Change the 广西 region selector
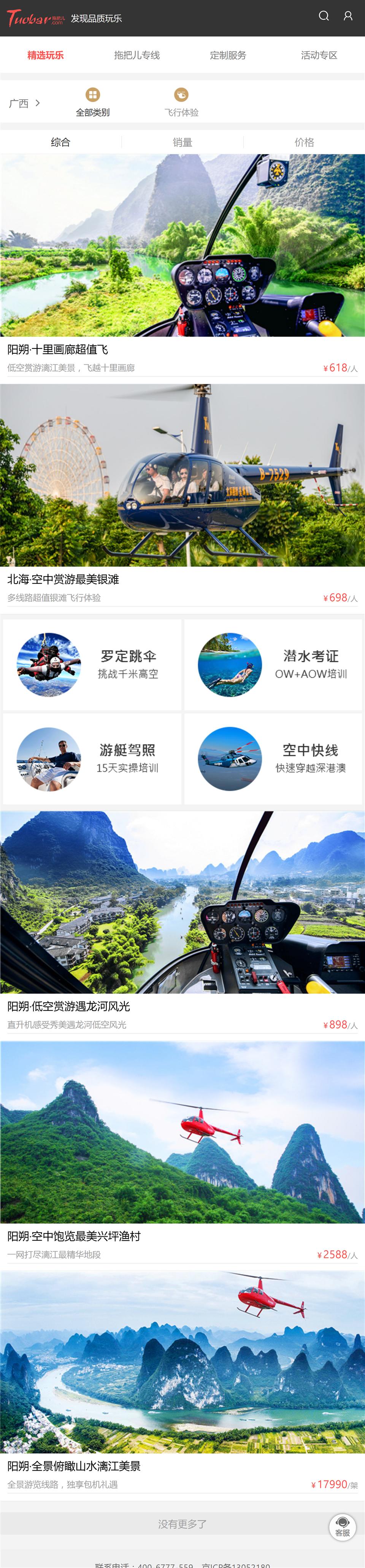This screenshot has height=1568, width=365. click(x=24, y=103)
